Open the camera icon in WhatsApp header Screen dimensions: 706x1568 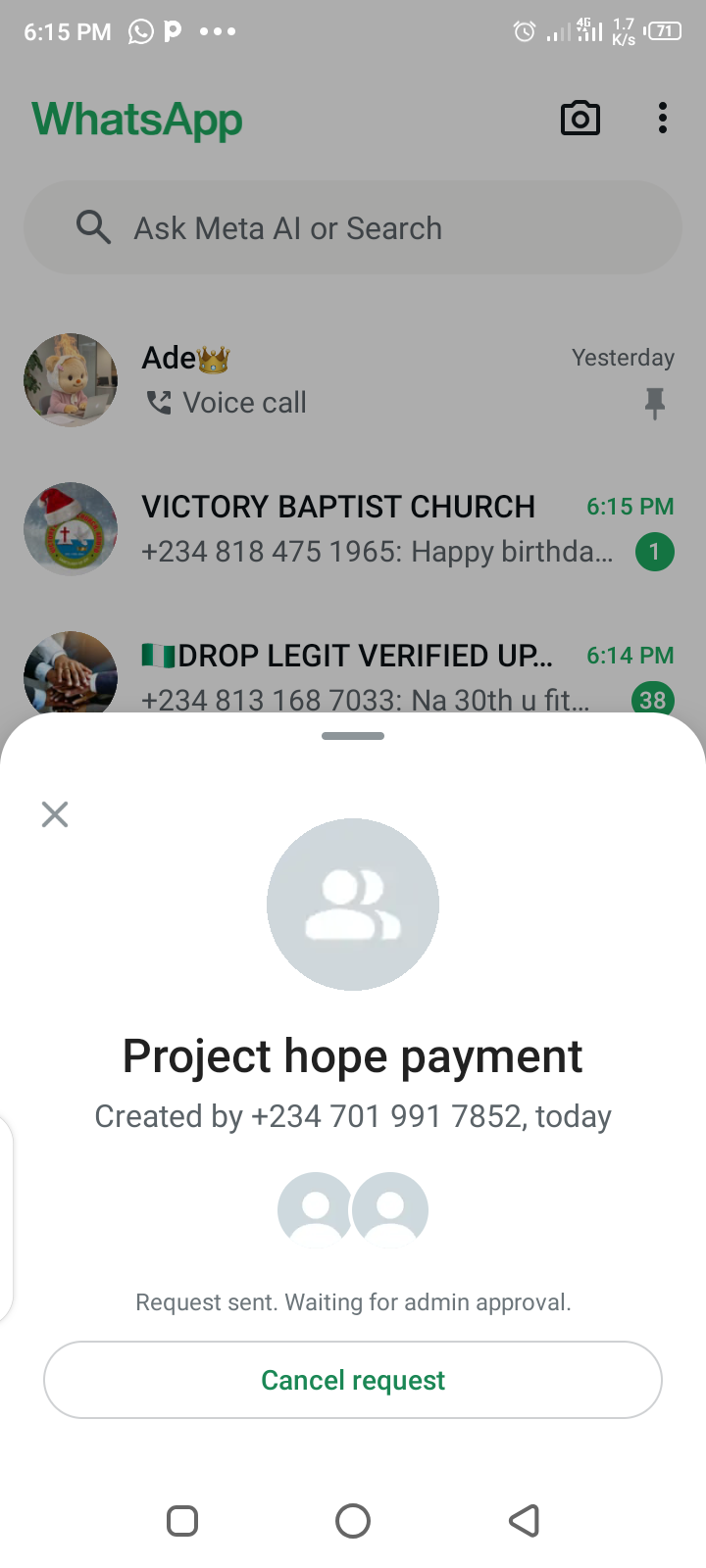pyautogui.click(x=580, y=119)
